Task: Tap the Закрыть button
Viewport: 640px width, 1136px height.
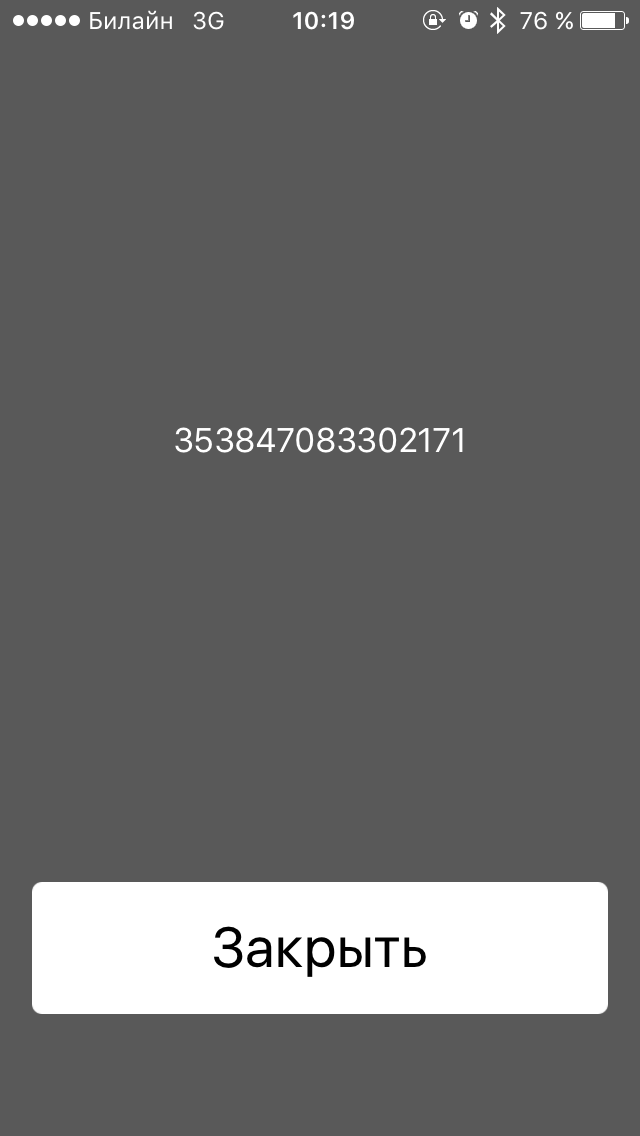Action: click(320, 948)
